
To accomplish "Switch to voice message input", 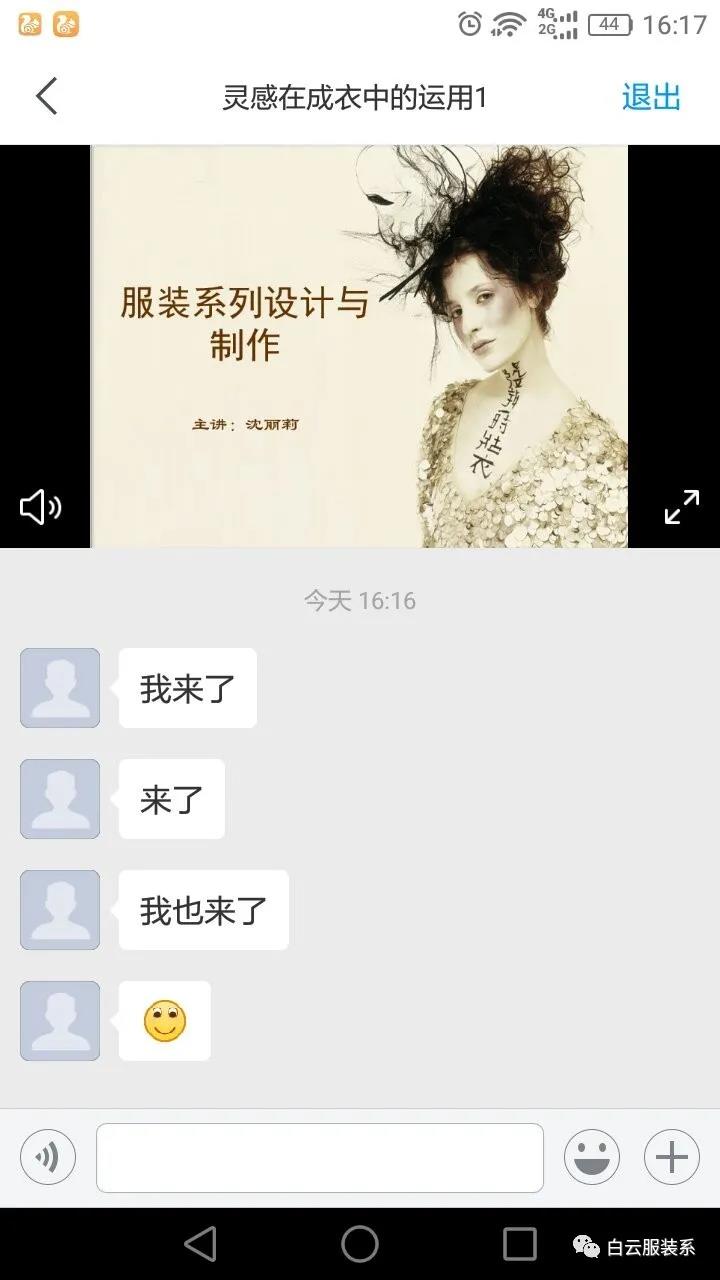I will click(x=48, y=1158).
